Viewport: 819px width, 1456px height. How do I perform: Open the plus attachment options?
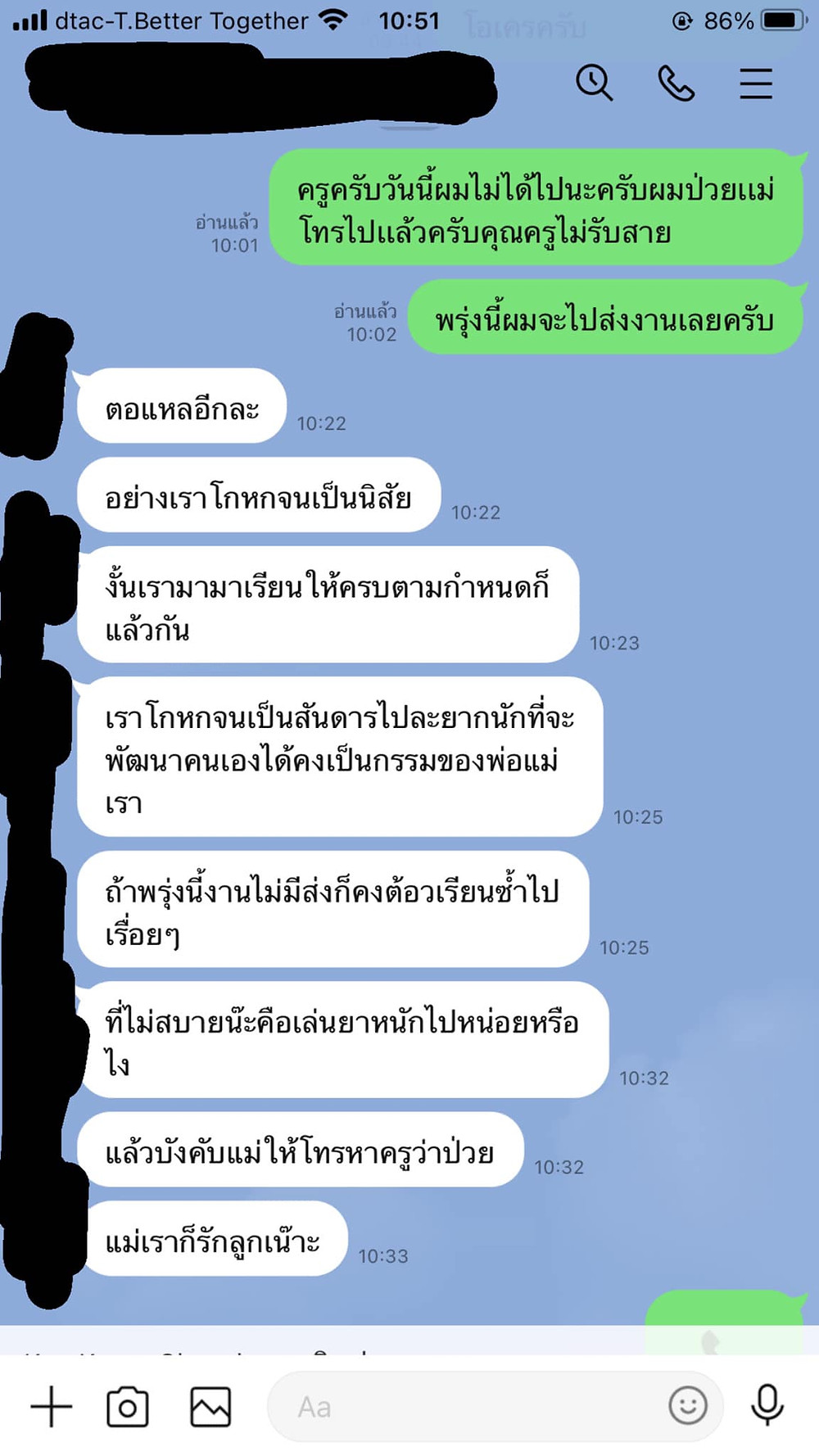(x=51, y=1406)
